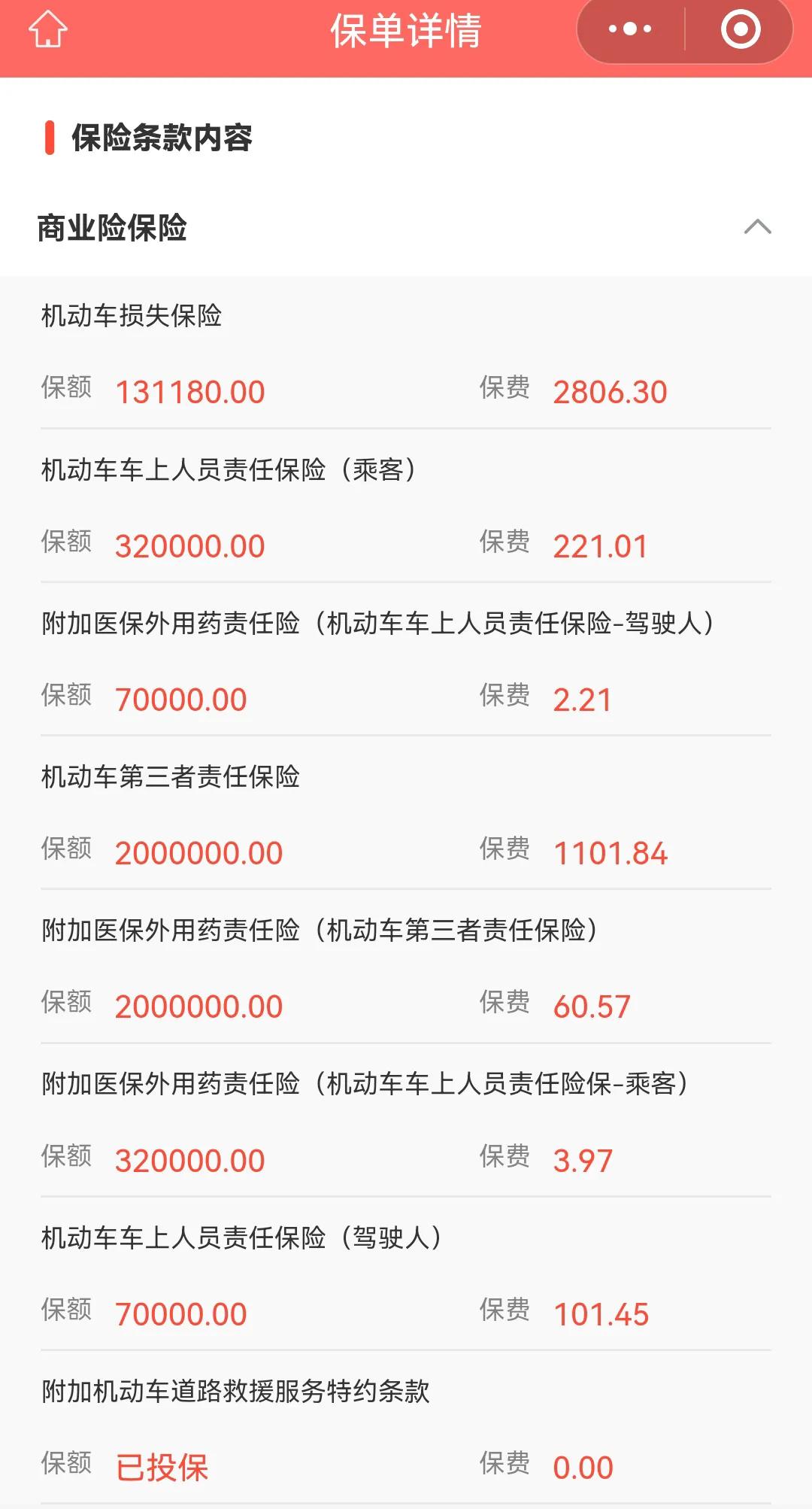The width and height of the screenshot is (812, 1509).
Task: Tap the 保费 value 221.01
Action: pyautogui.click(x=600, y=545)
